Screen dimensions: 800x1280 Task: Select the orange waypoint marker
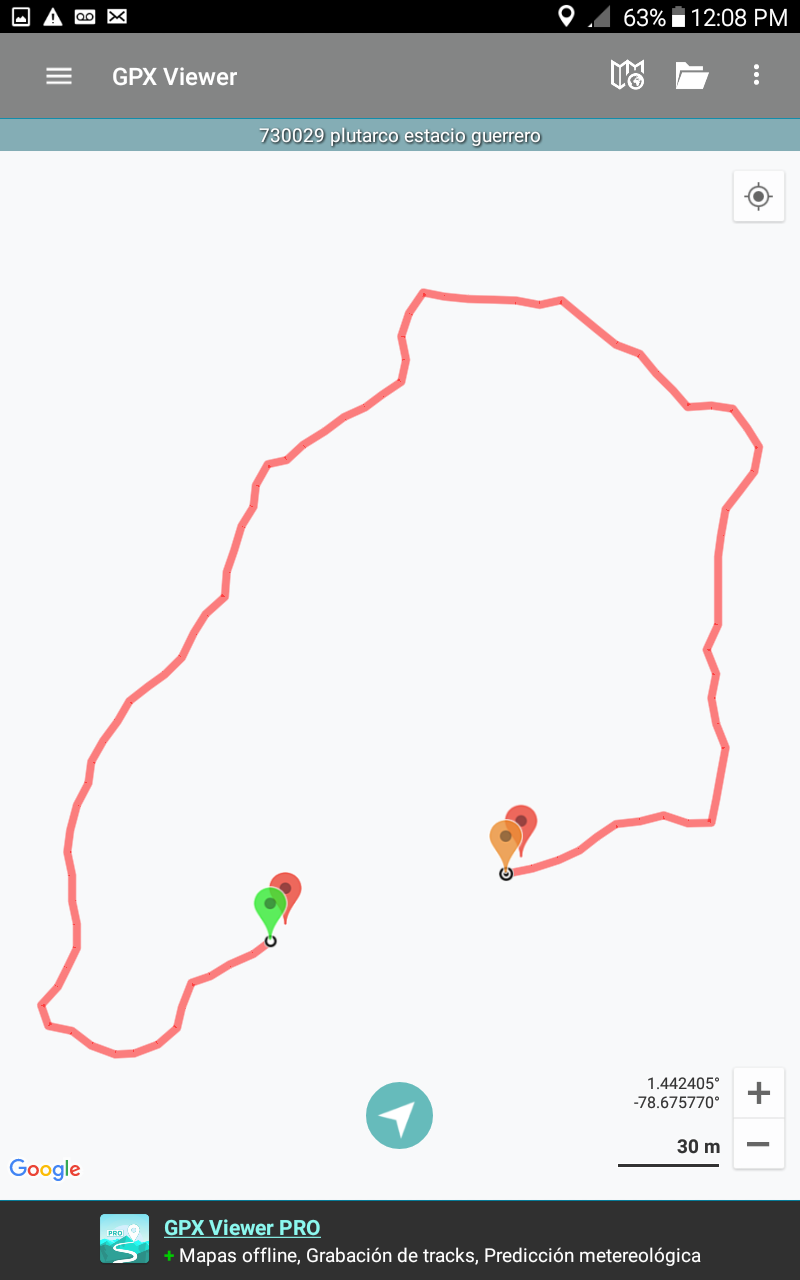click(x=505, y=840)
